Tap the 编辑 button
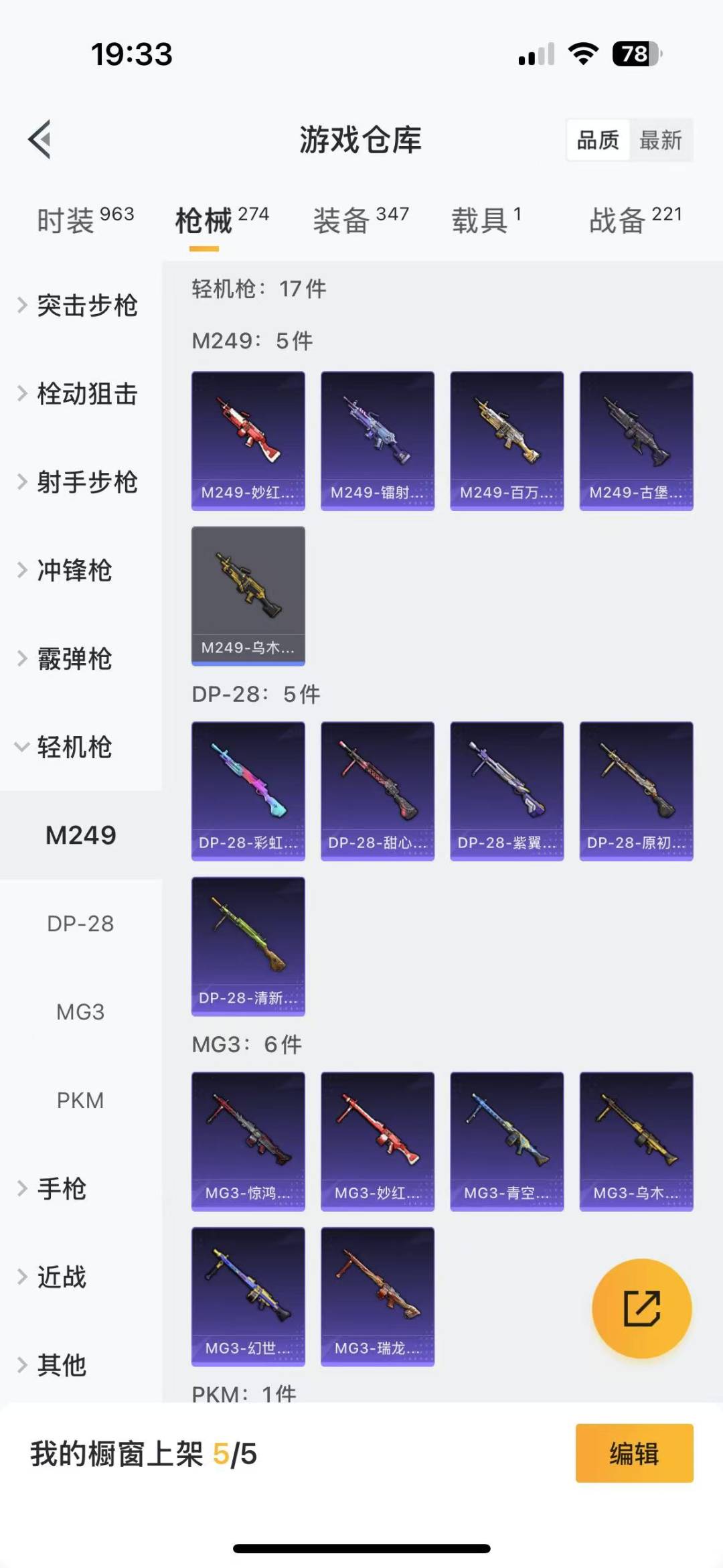 point(634,1453)
